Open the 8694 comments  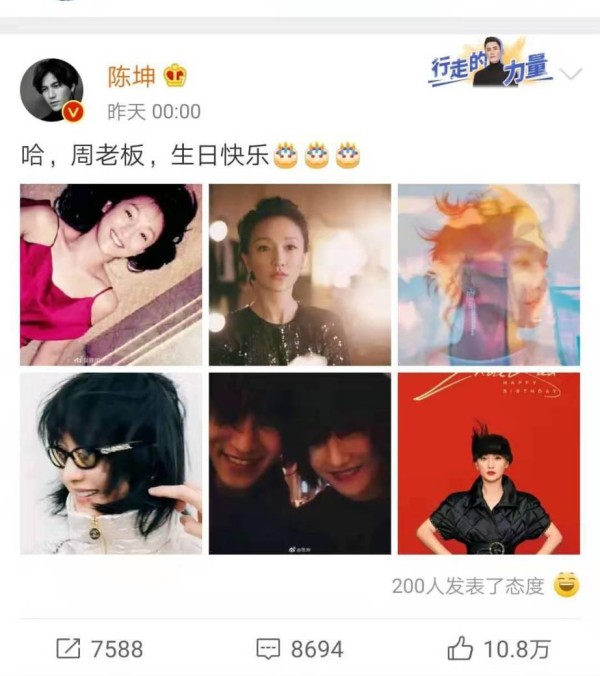tap(299, 649)
